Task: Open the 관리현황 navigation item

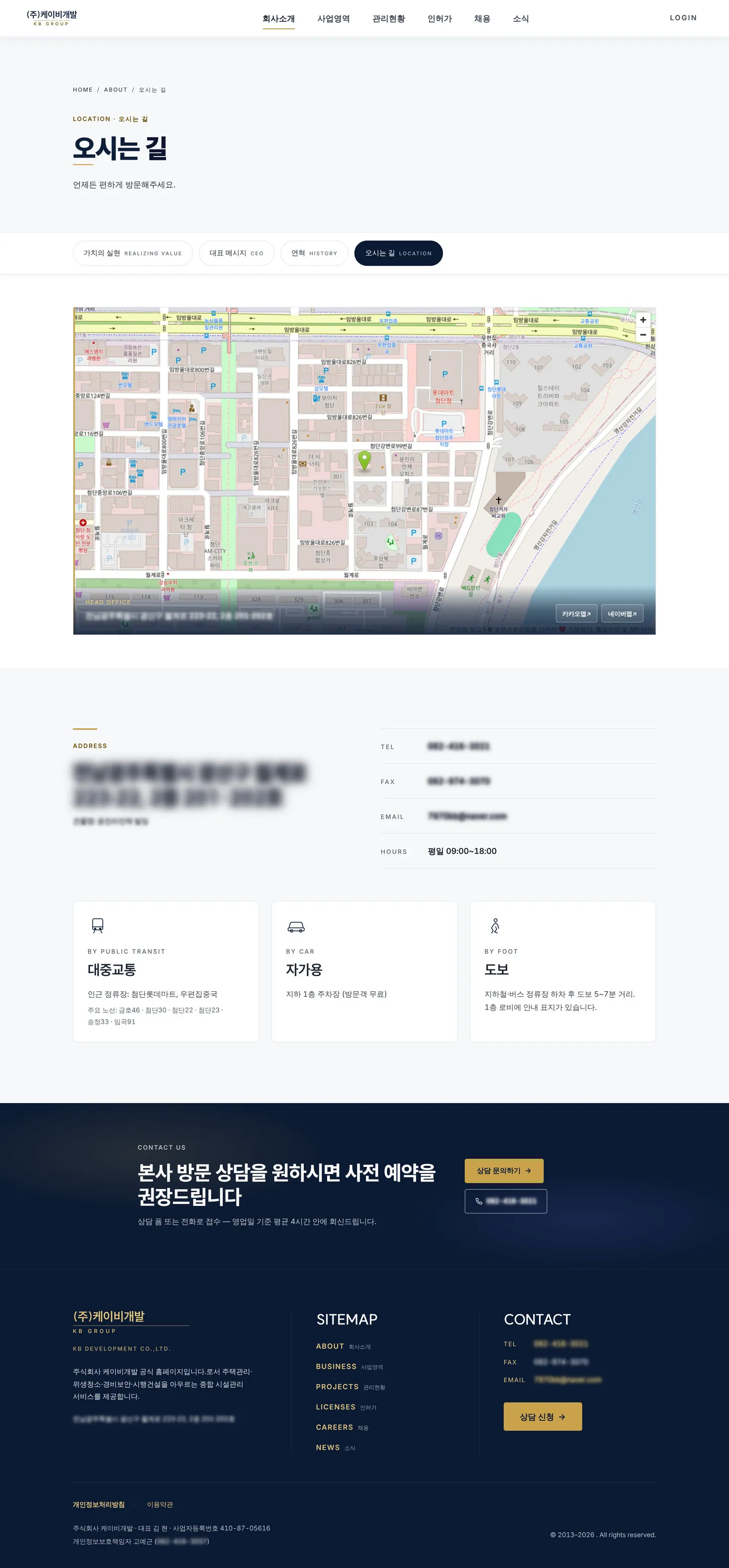Action: coord(388,19)
